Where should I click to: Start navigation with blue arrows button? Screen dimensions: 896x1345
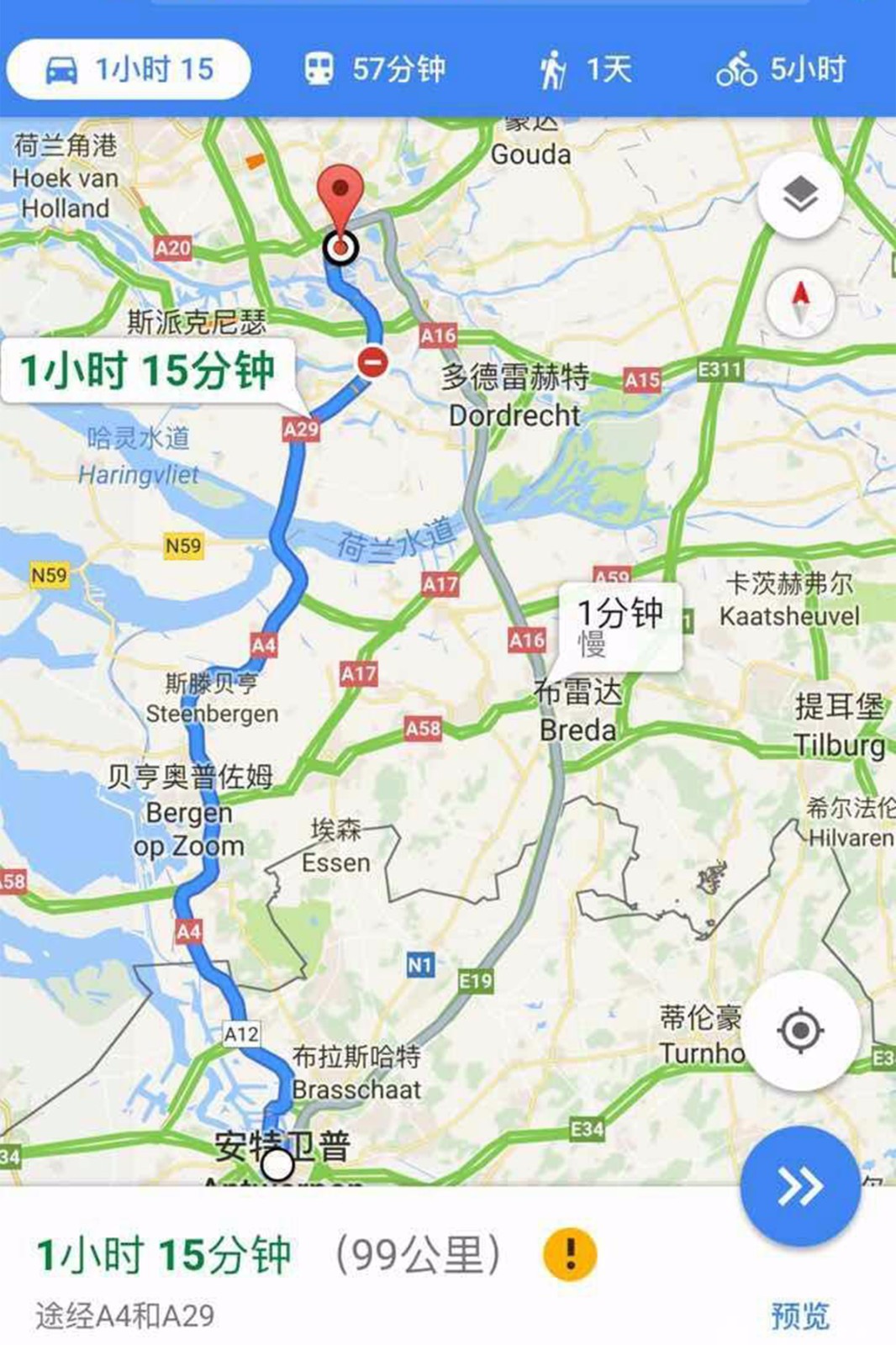[x=799, y=1186]
